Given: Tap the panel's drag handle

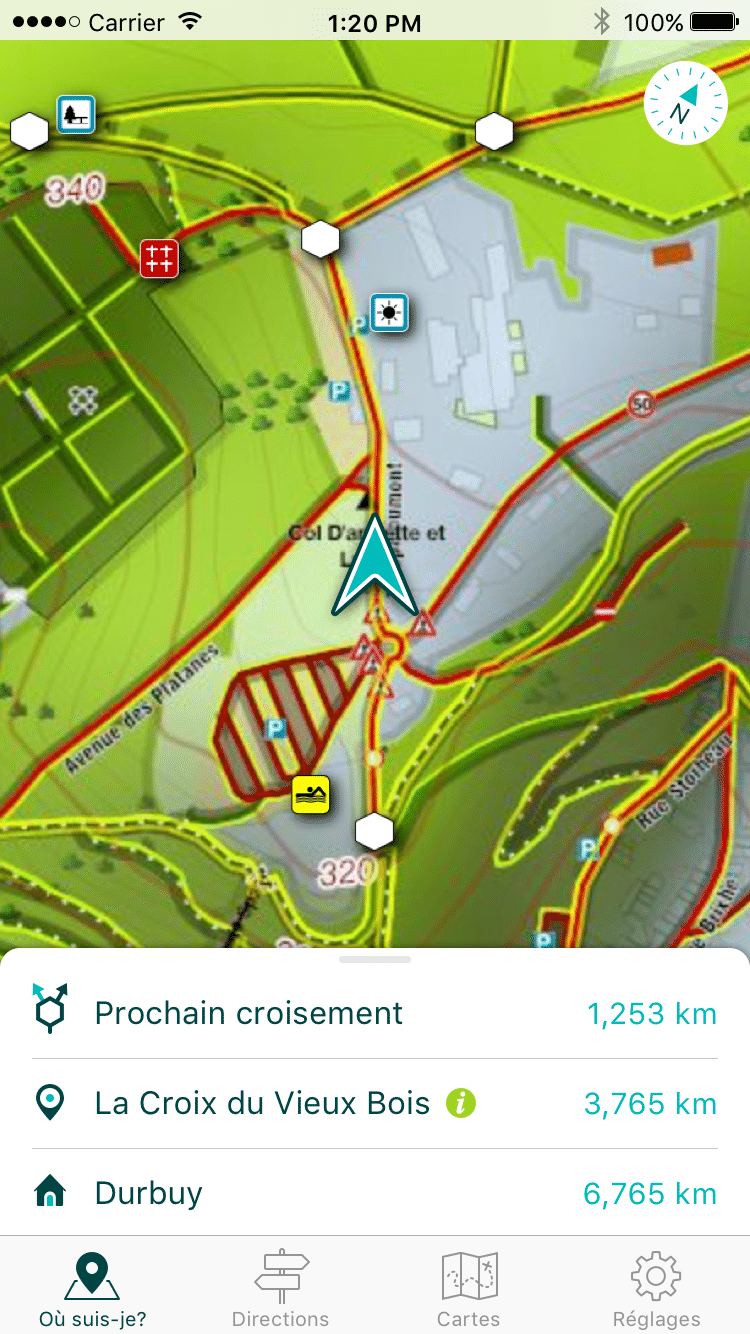Looking at the screenshot, I should tap(375, 960).
